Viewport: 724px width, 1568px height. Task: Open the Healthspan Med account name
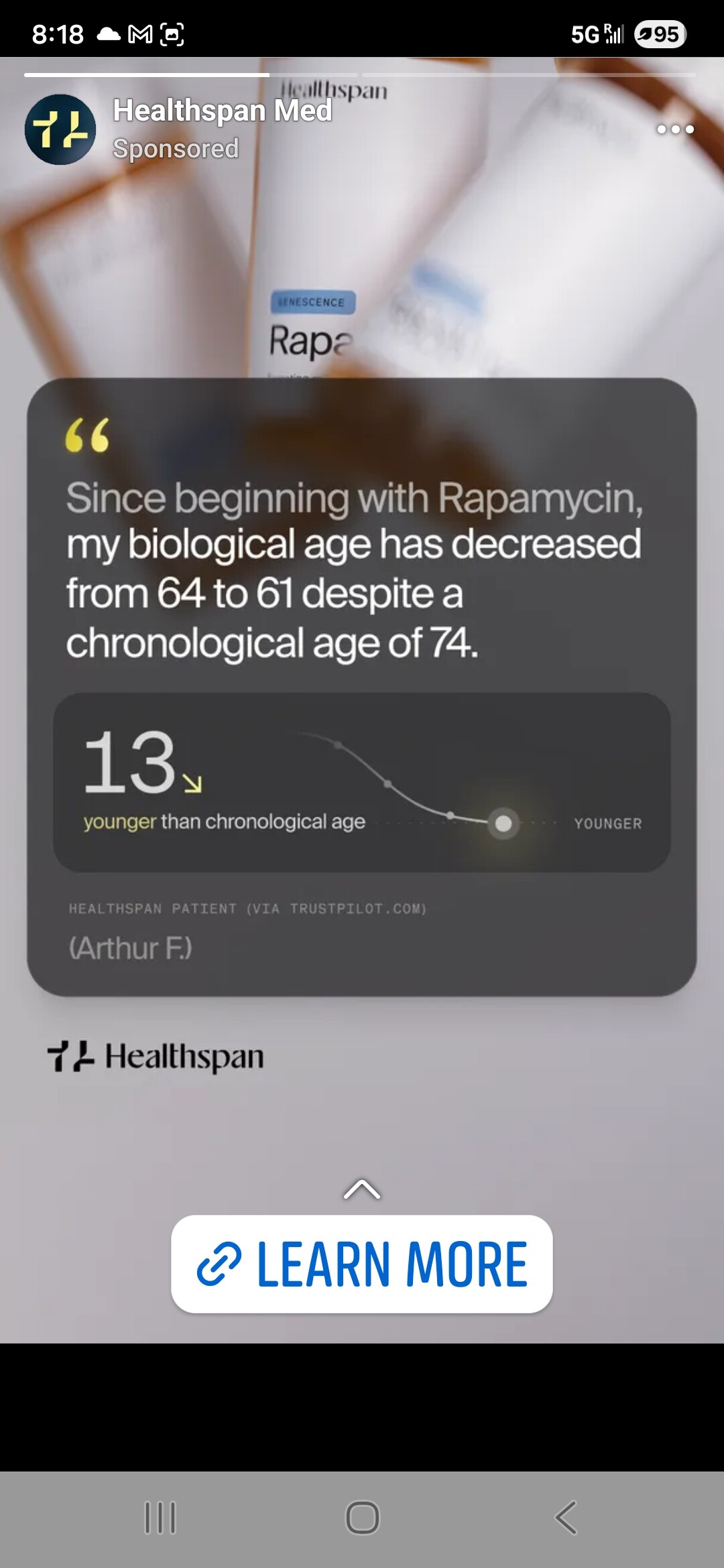(222, 111)
